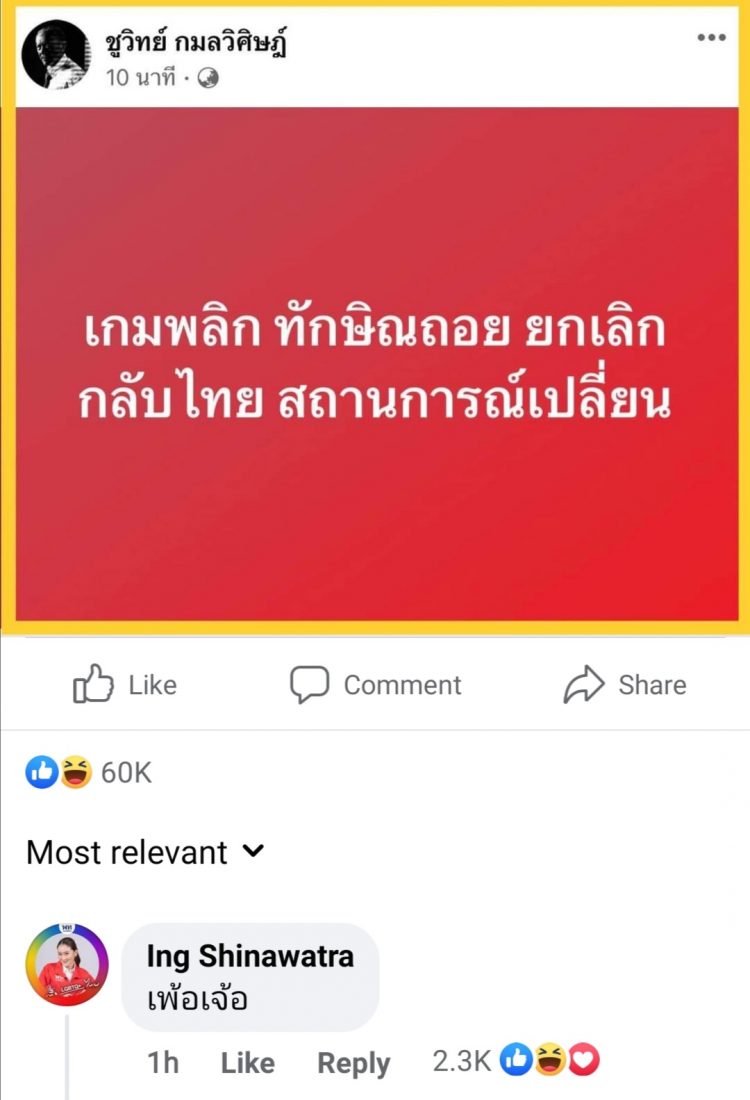
Task: Open the post's three-dot overflow menu
Action: pos(711,38)
